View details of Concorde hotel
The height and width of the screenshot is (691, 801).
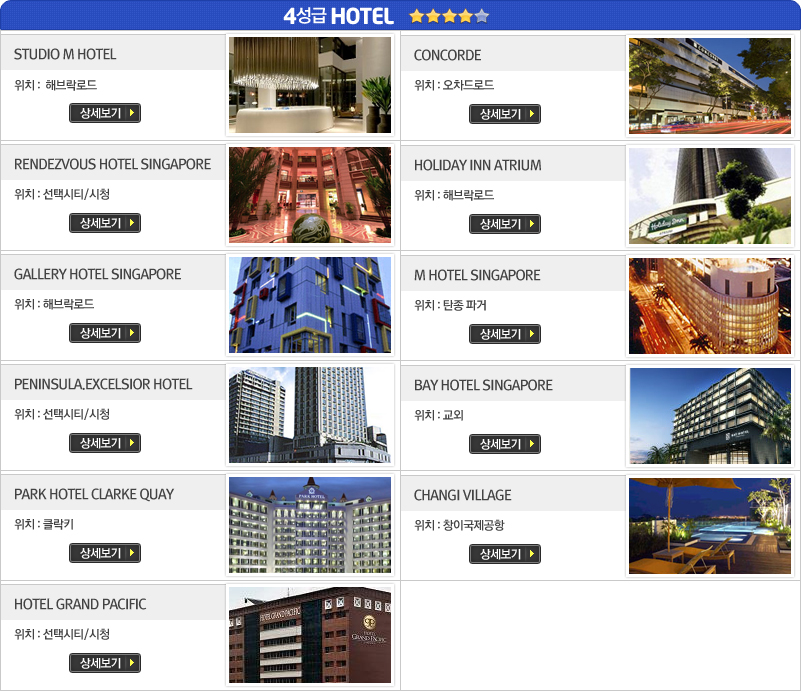tap(505, 114)
